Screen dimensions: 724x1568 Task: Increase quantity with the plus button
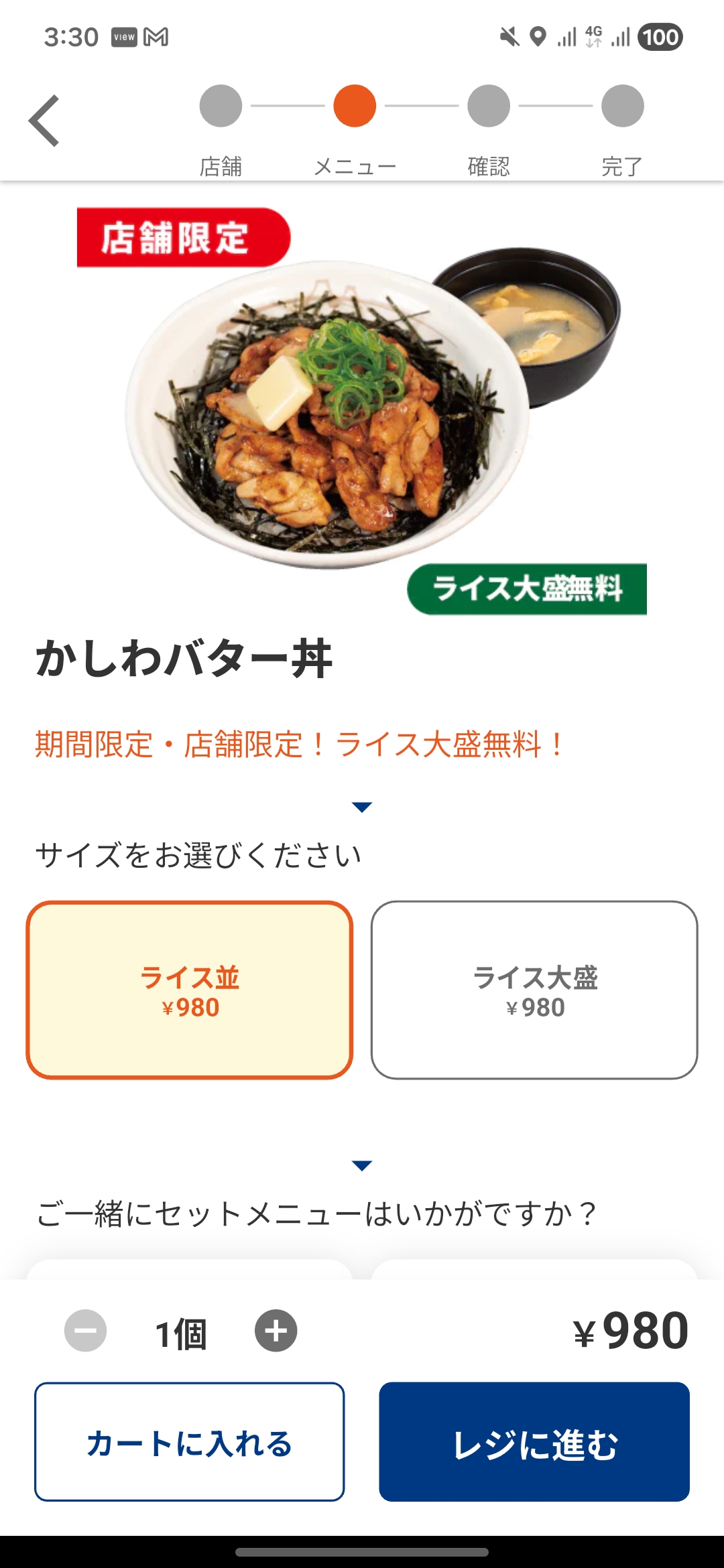coord(276,1331)
